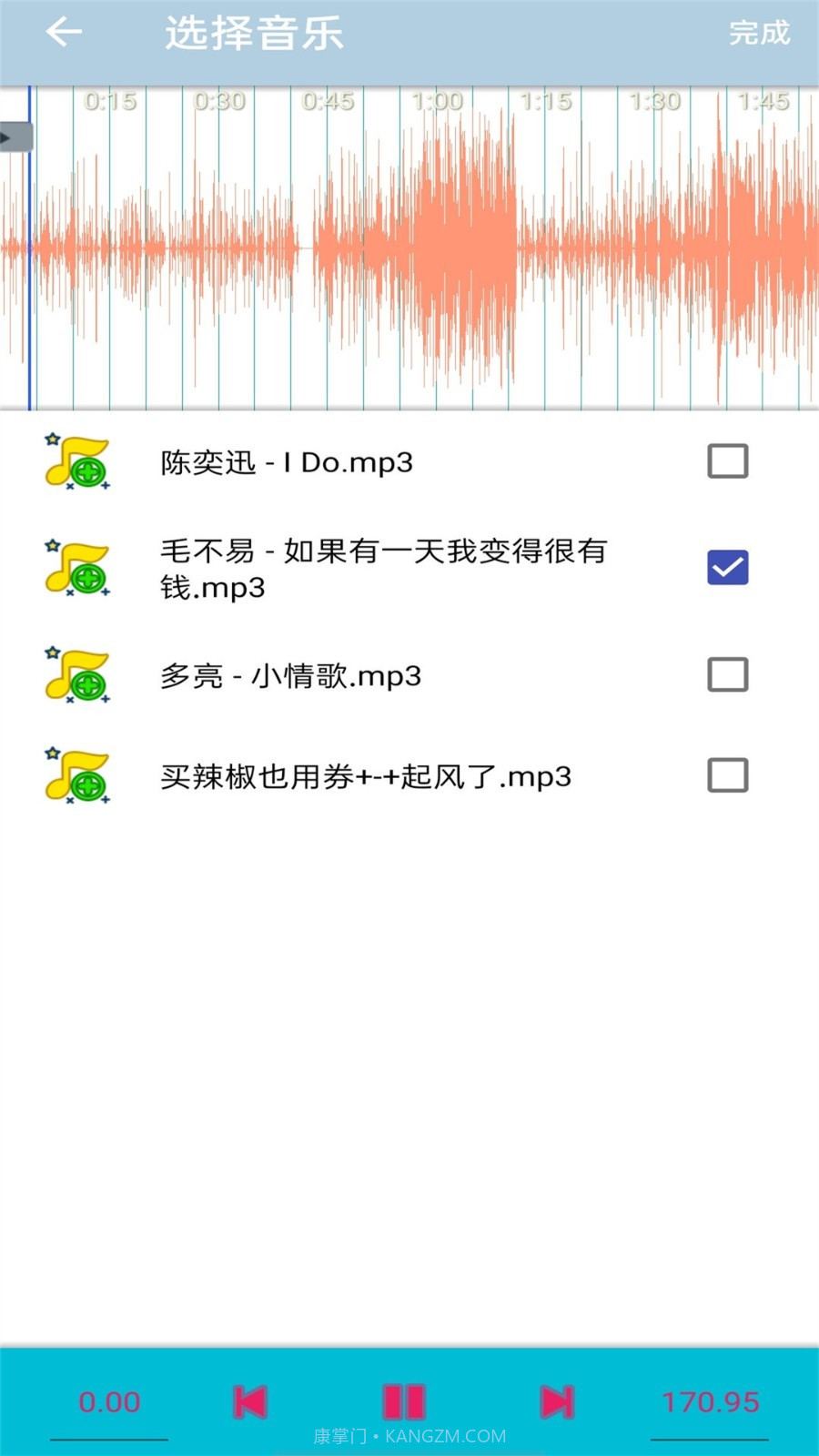Screen dimensions: 819x1456
Task: Pause the currently playing music
Action: [x=403, y=1401]
